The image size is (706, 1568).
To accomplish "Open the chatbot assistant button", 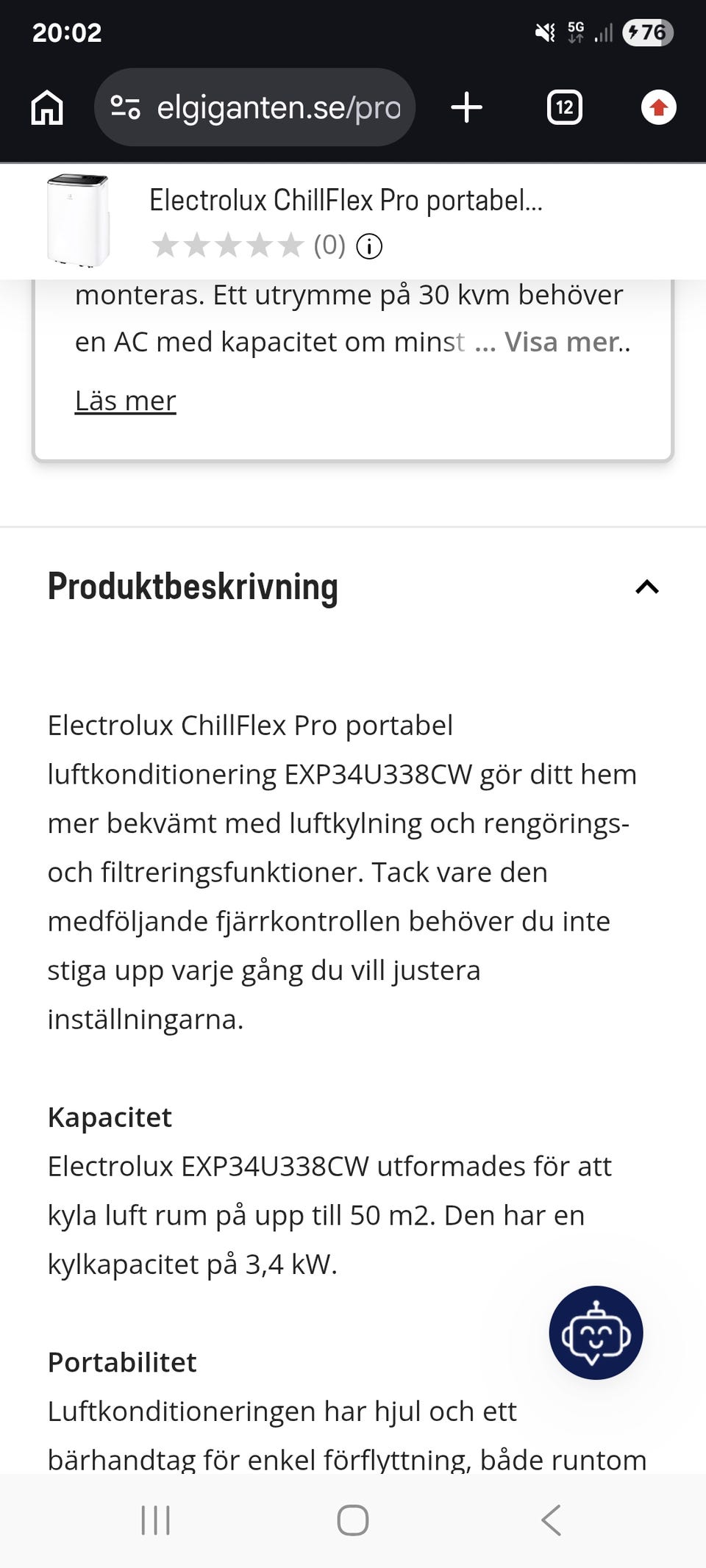I will tap(596, 1332).
